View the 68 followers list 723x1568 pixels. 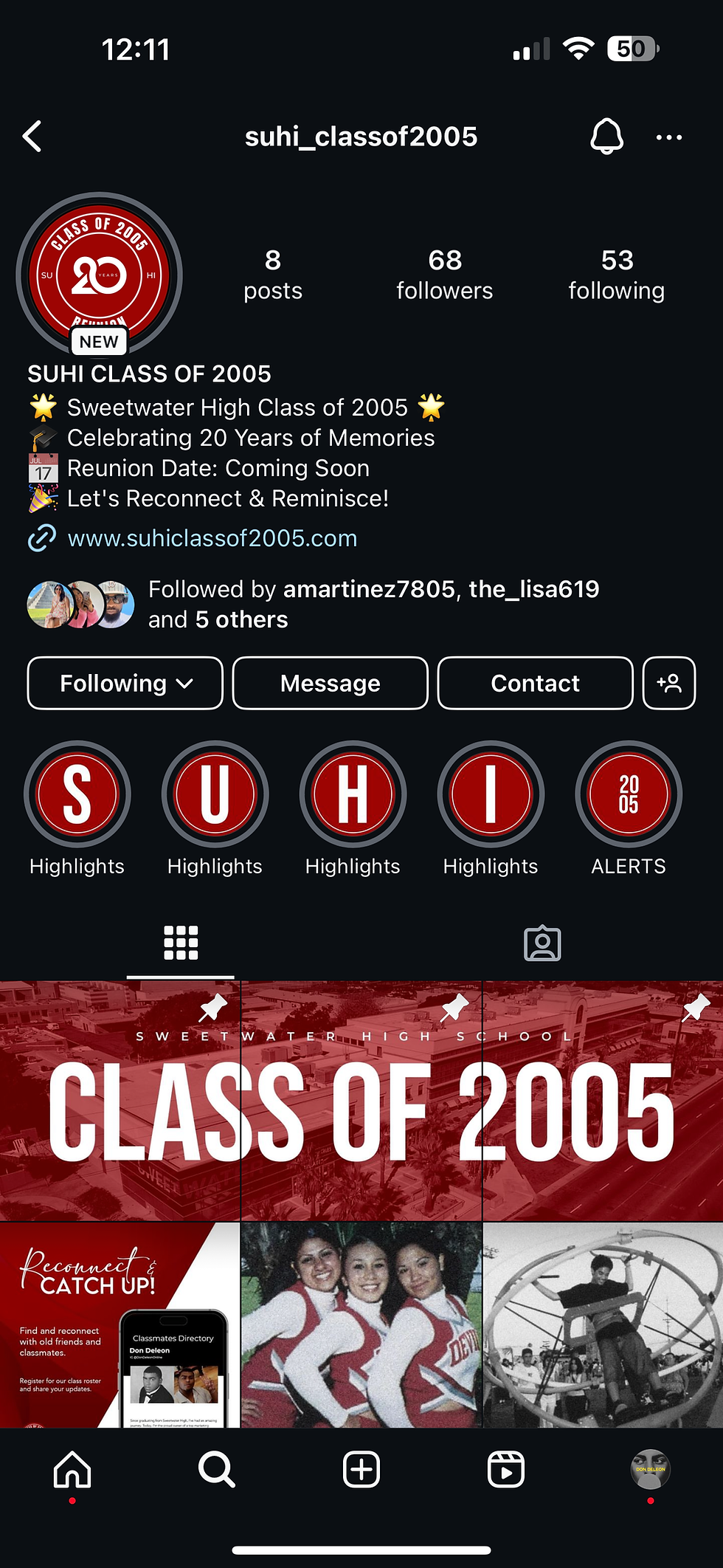[444, 275]
